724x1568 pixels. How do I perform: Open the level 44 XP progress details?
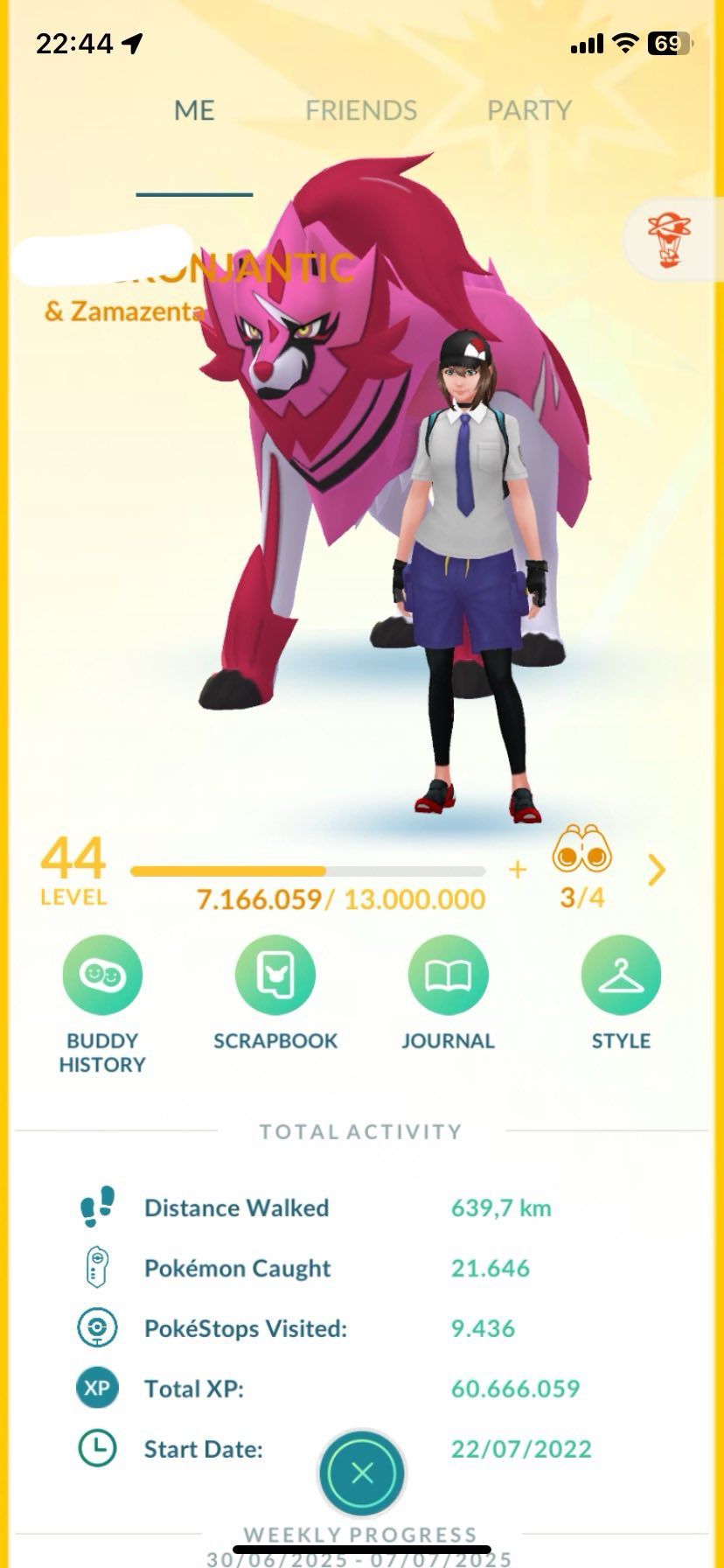[308, 871]
